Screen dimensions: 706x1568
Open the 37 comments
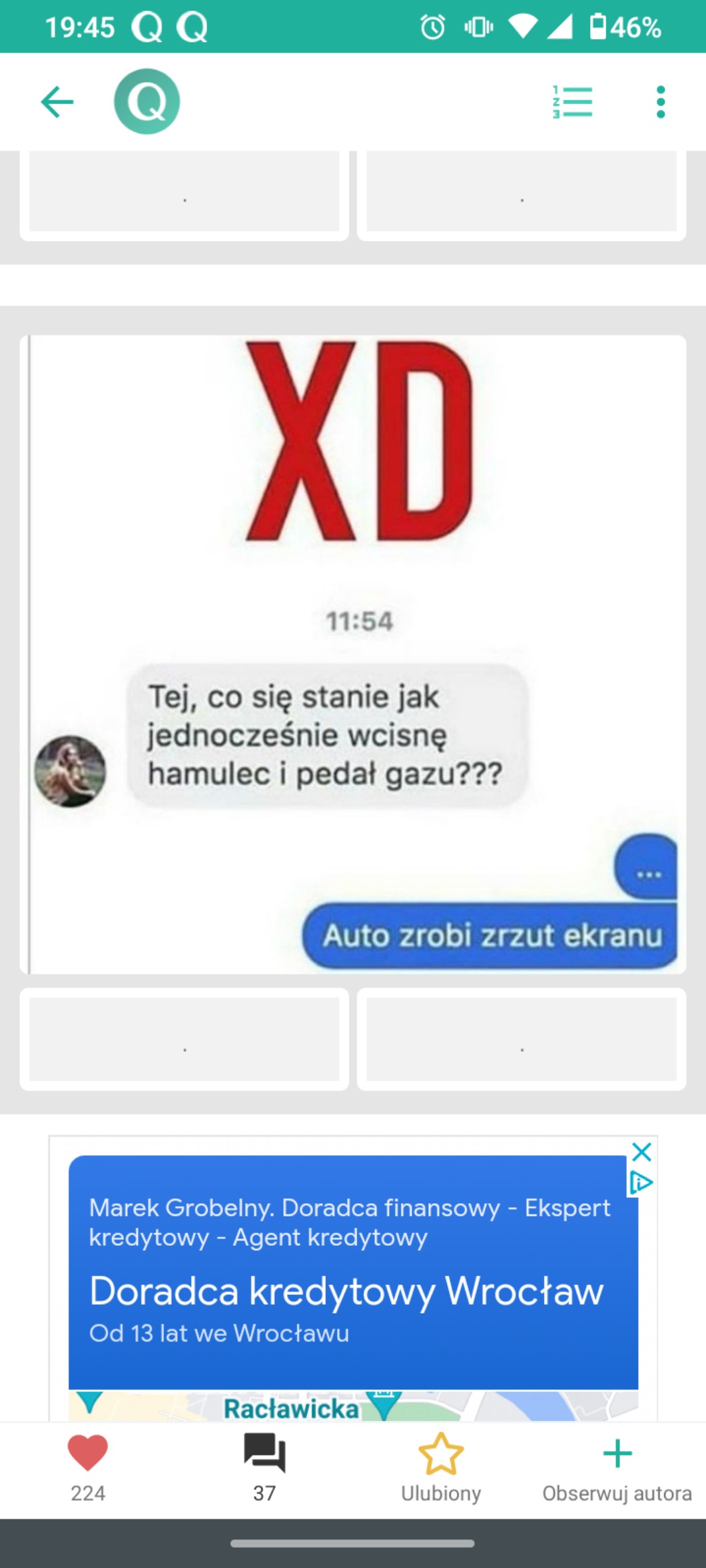(264, 1453)
